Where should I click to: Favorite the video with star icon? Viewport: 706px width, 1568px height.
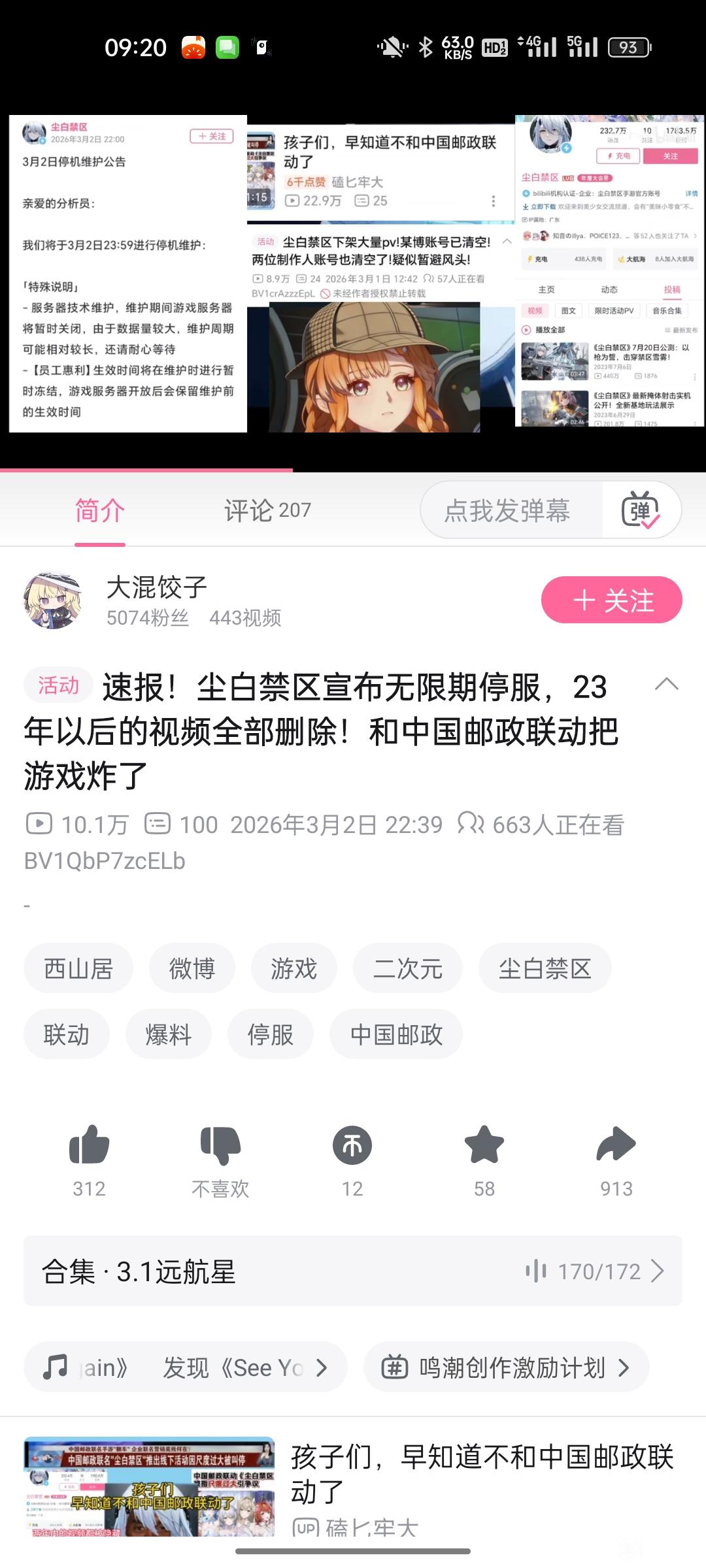484,1146
